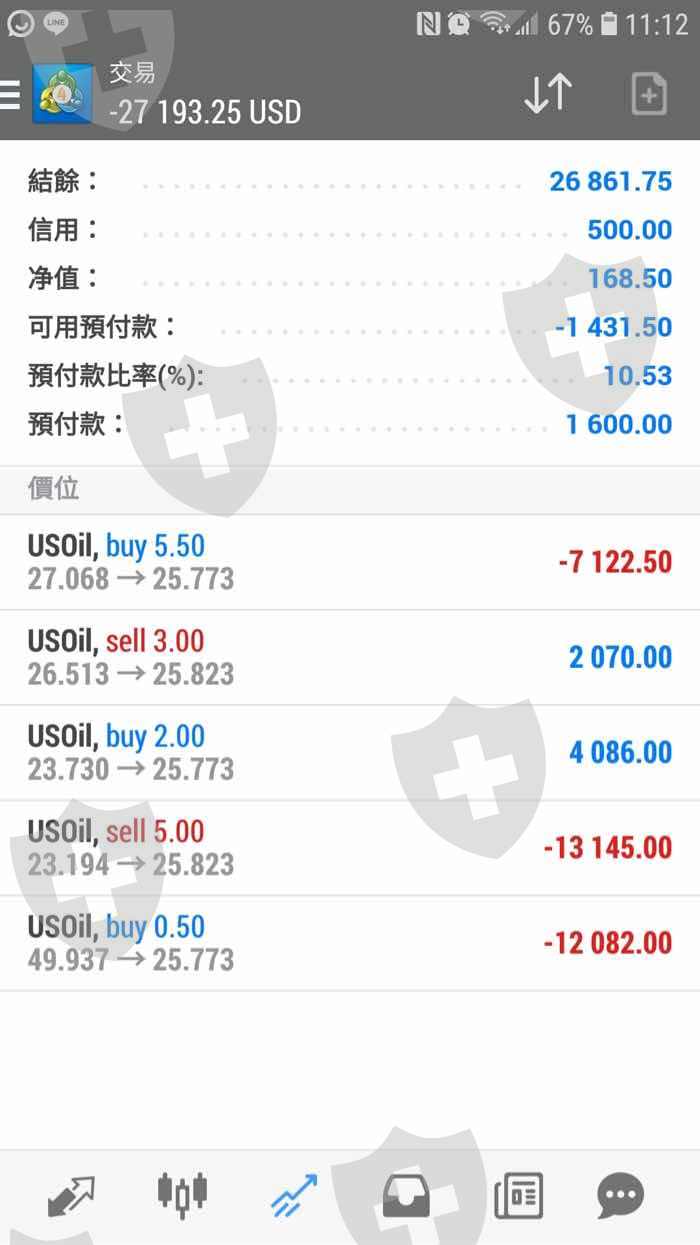This screenshot has width=700, height=1245.
Task: Go to the Trade tab
Action: tap(294, 1196)
